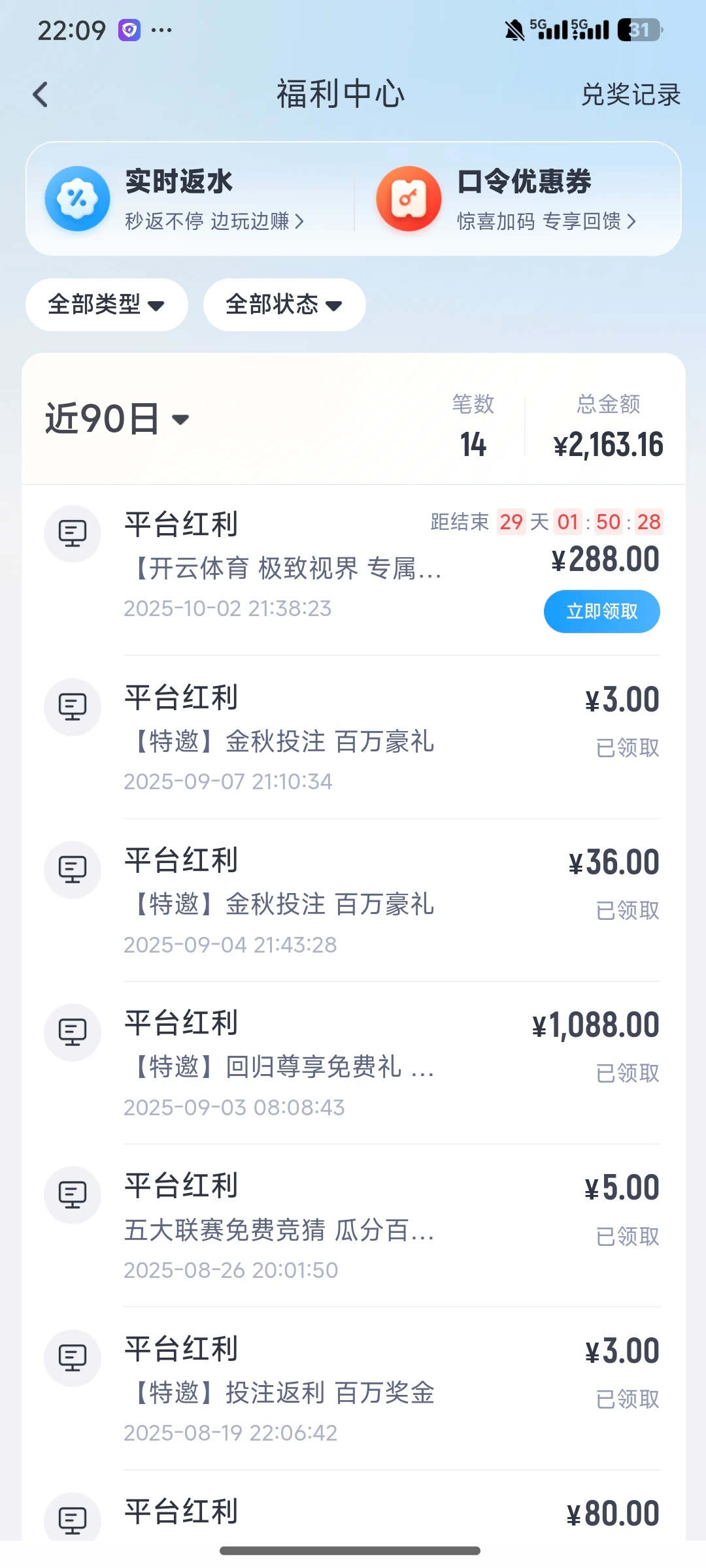Screen dimensions: 706x1568
Task: Open 兑奖记录 history
Action: click(630, 95)
